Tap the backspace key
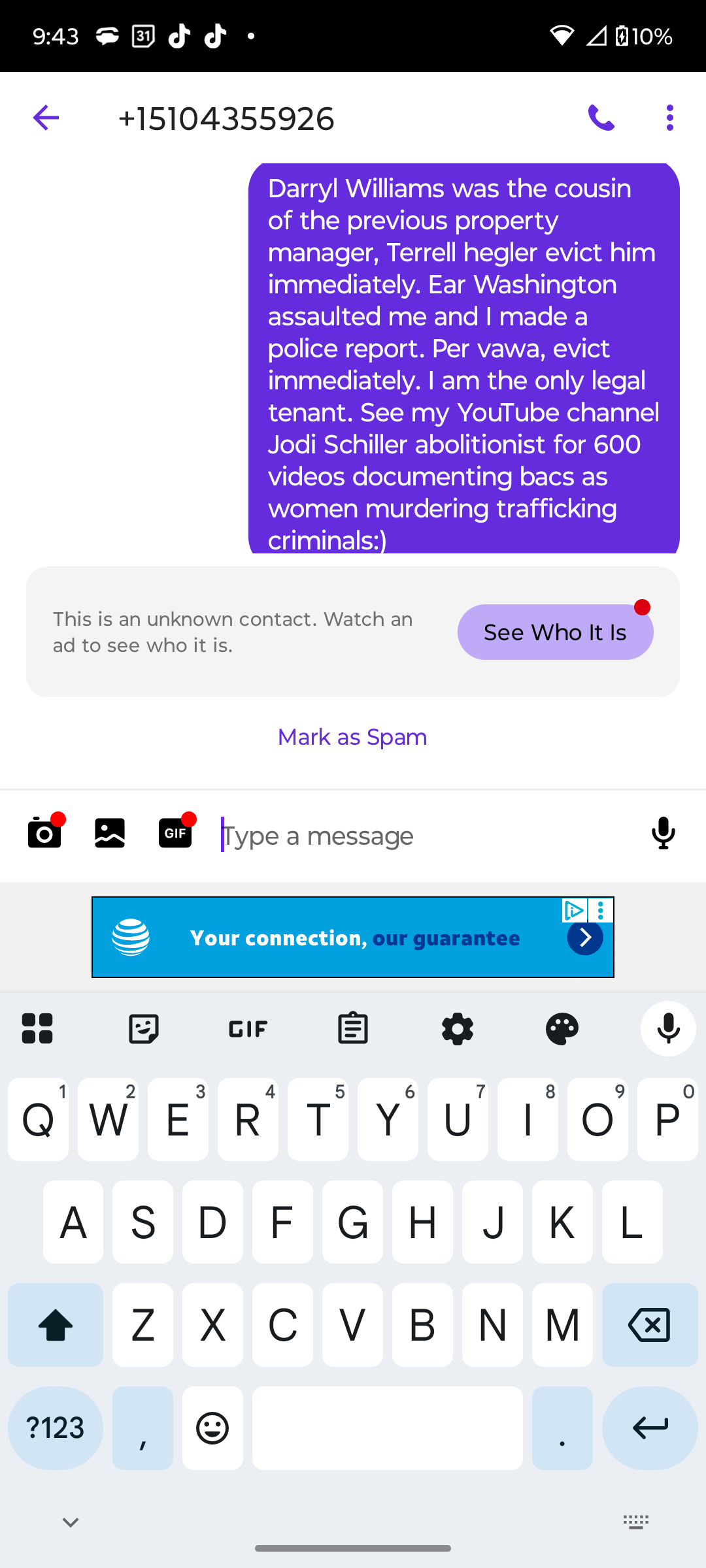Viewport: 706px width, 1568px height. tap(650, 1325)
